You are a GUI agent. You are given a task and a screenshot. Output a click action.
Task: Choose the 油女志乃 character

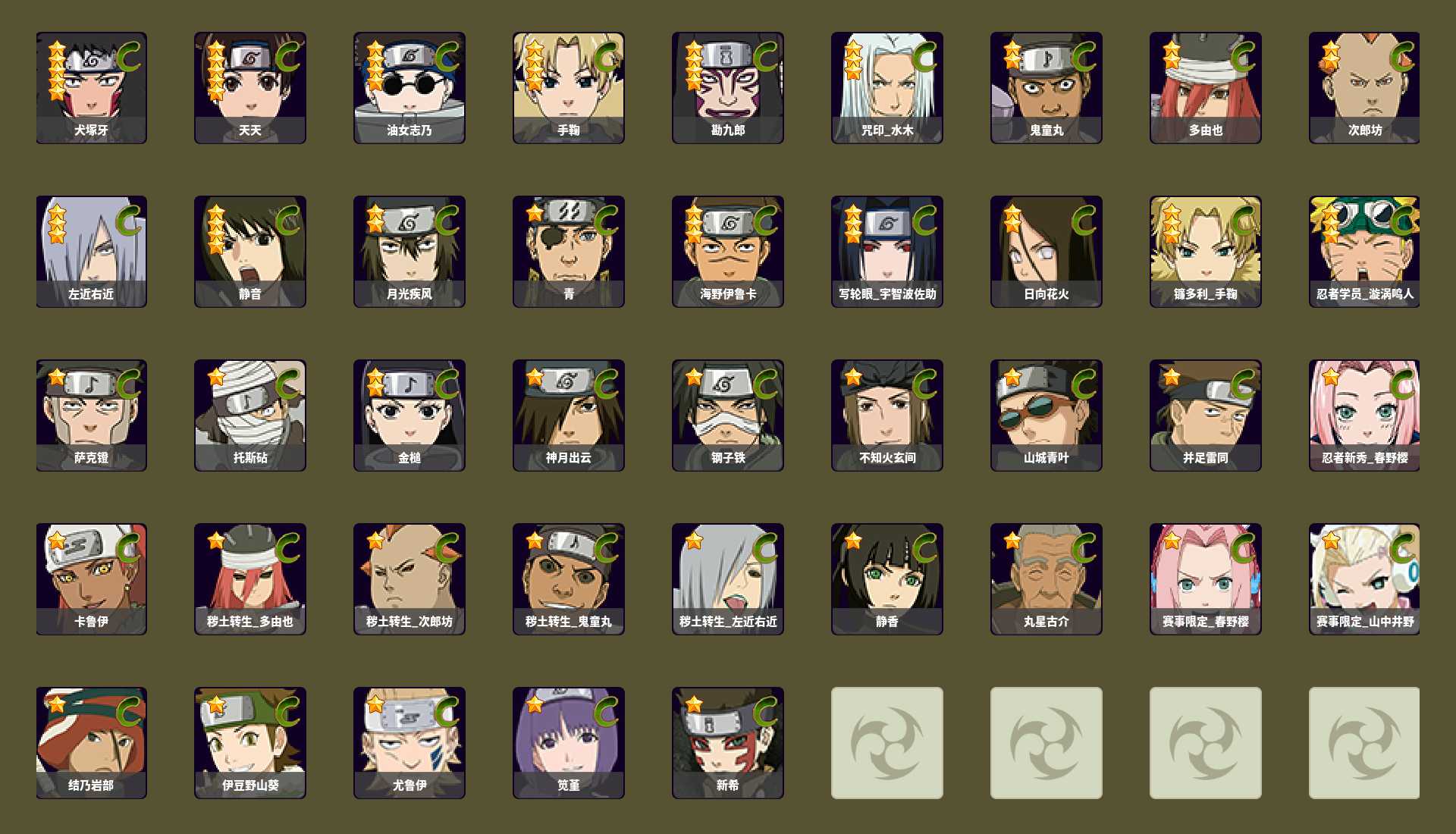409,87
